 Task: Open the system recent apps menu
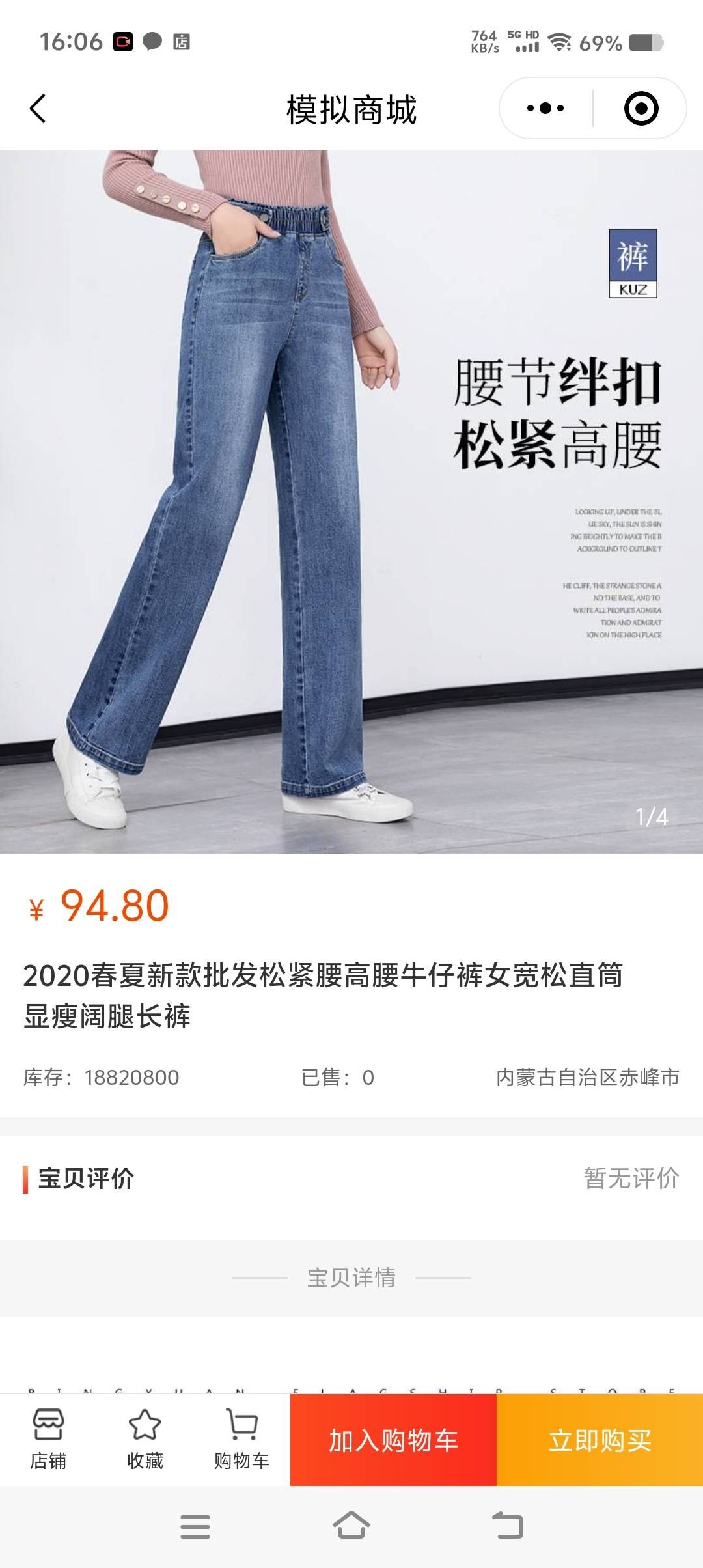click(x=195, y=1526)
